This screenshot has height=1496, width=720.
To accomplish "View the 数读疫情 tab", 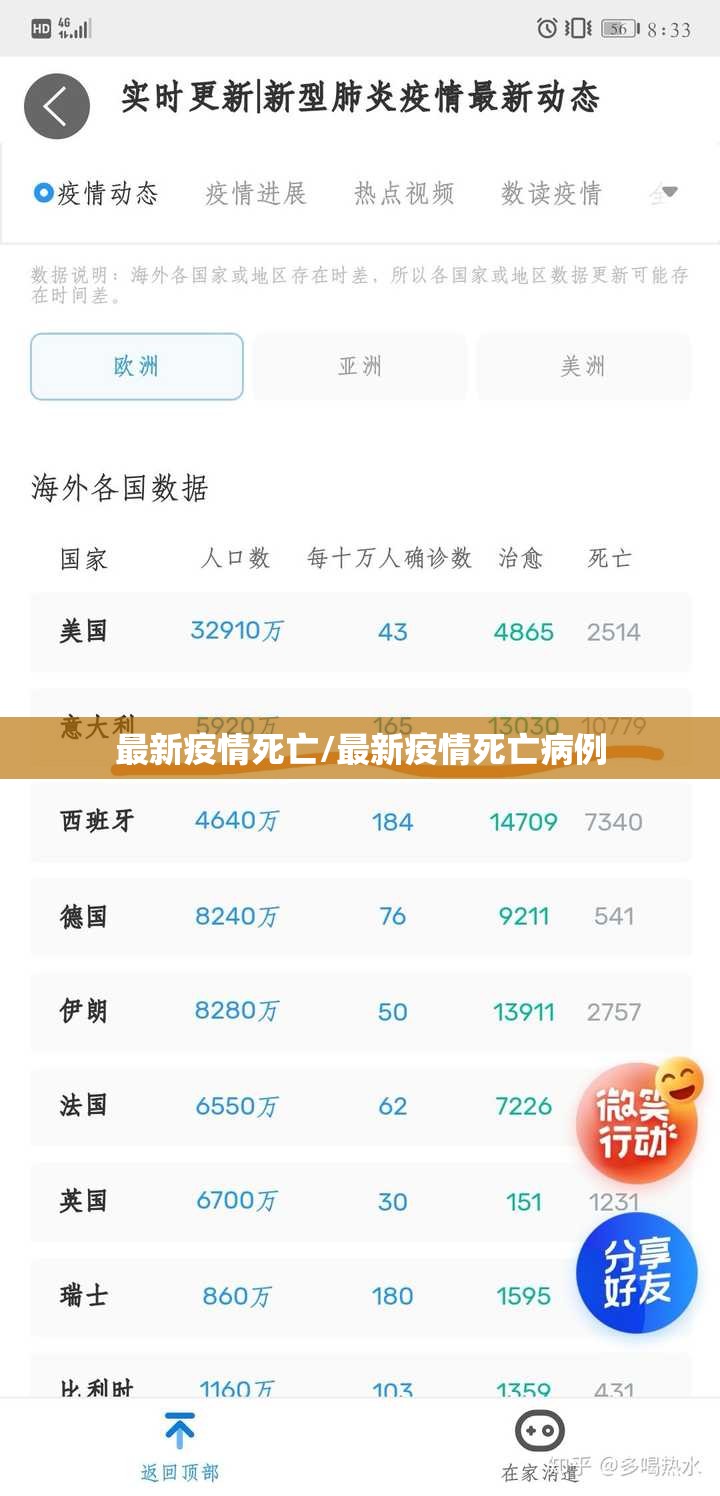I will [x=549, y=195].
